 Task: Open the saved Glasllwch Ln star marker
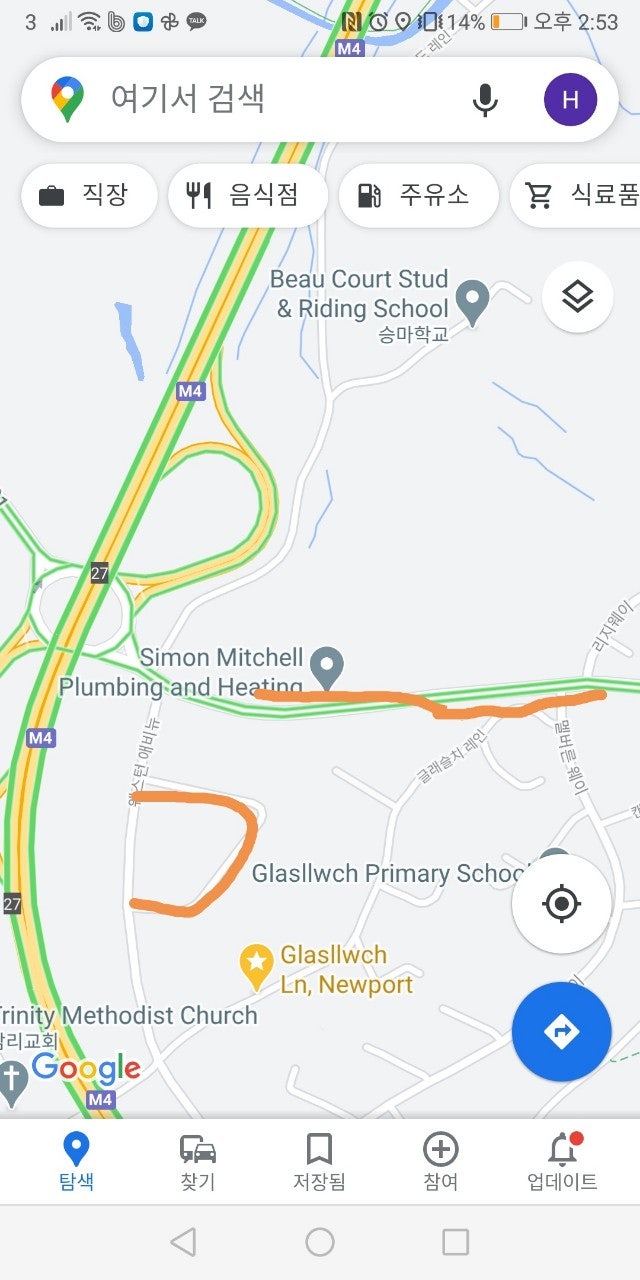[257, 963]
